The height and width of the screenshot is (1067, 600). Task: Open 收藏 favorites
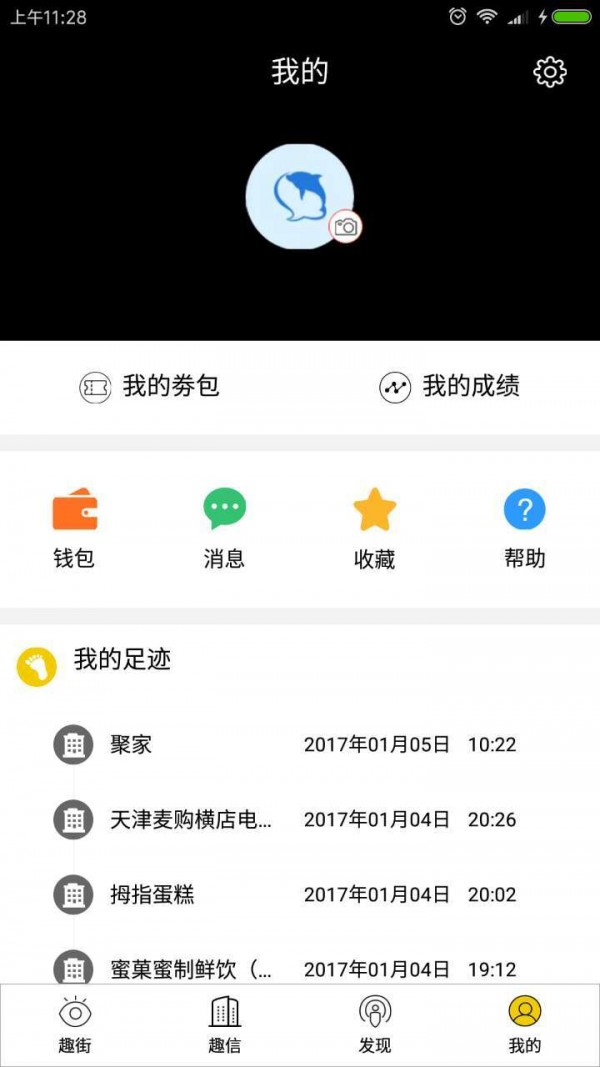coord(374,528)
